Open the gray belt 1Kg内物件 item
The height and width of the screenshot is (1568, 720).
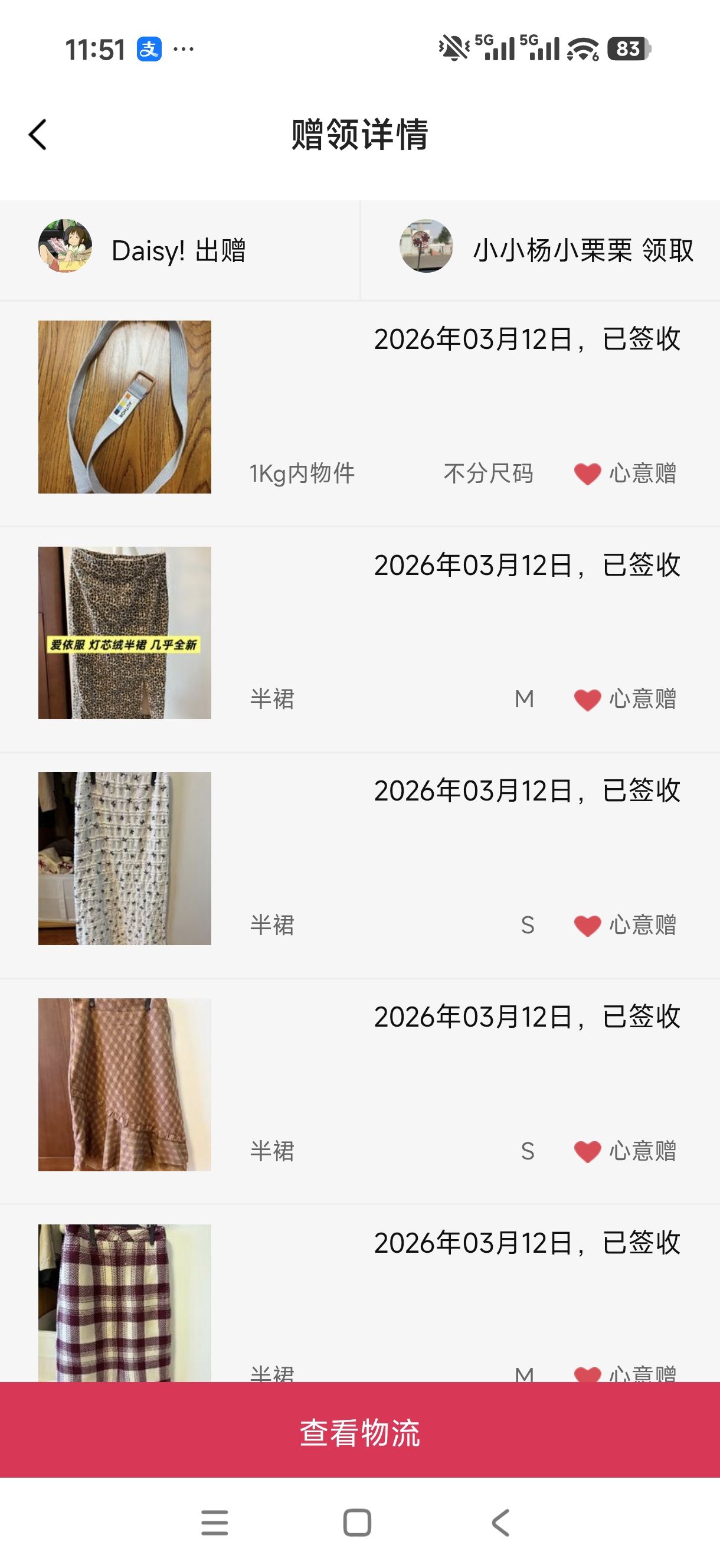(x=125, y=407)
